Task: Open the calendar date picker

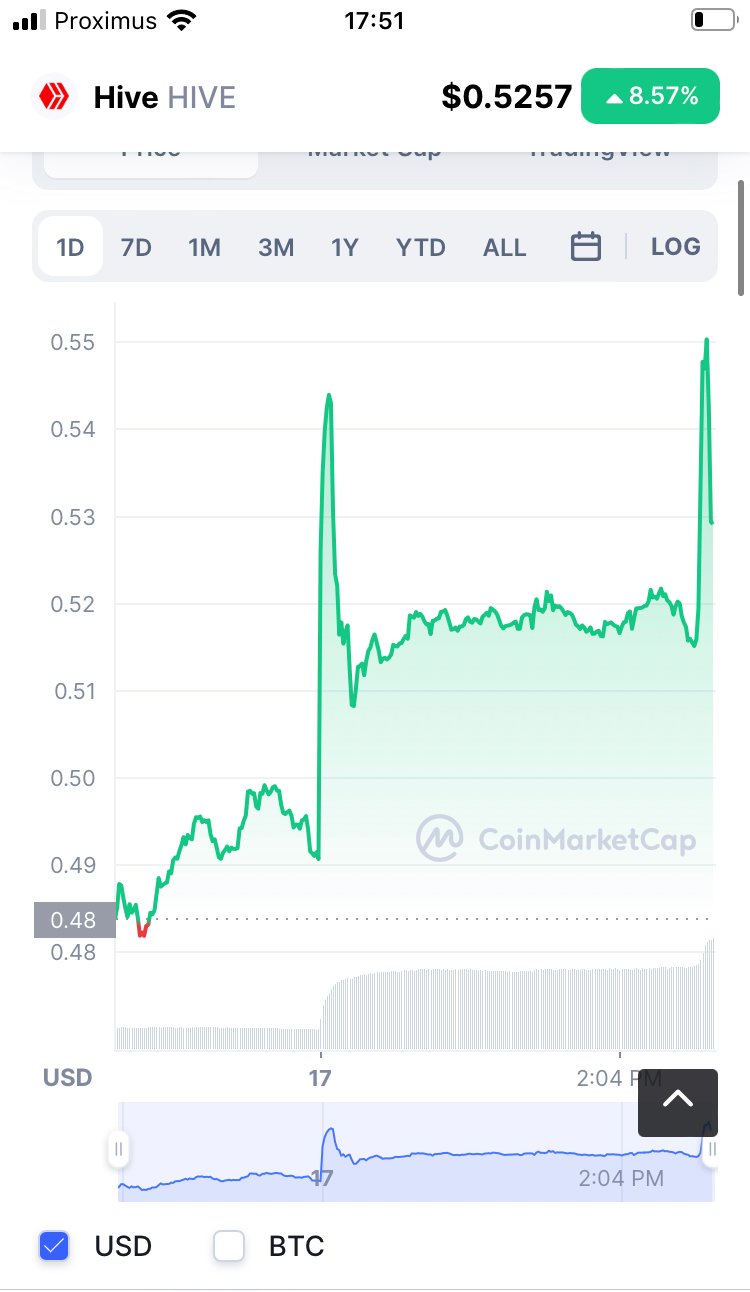Action: (586, 246)
